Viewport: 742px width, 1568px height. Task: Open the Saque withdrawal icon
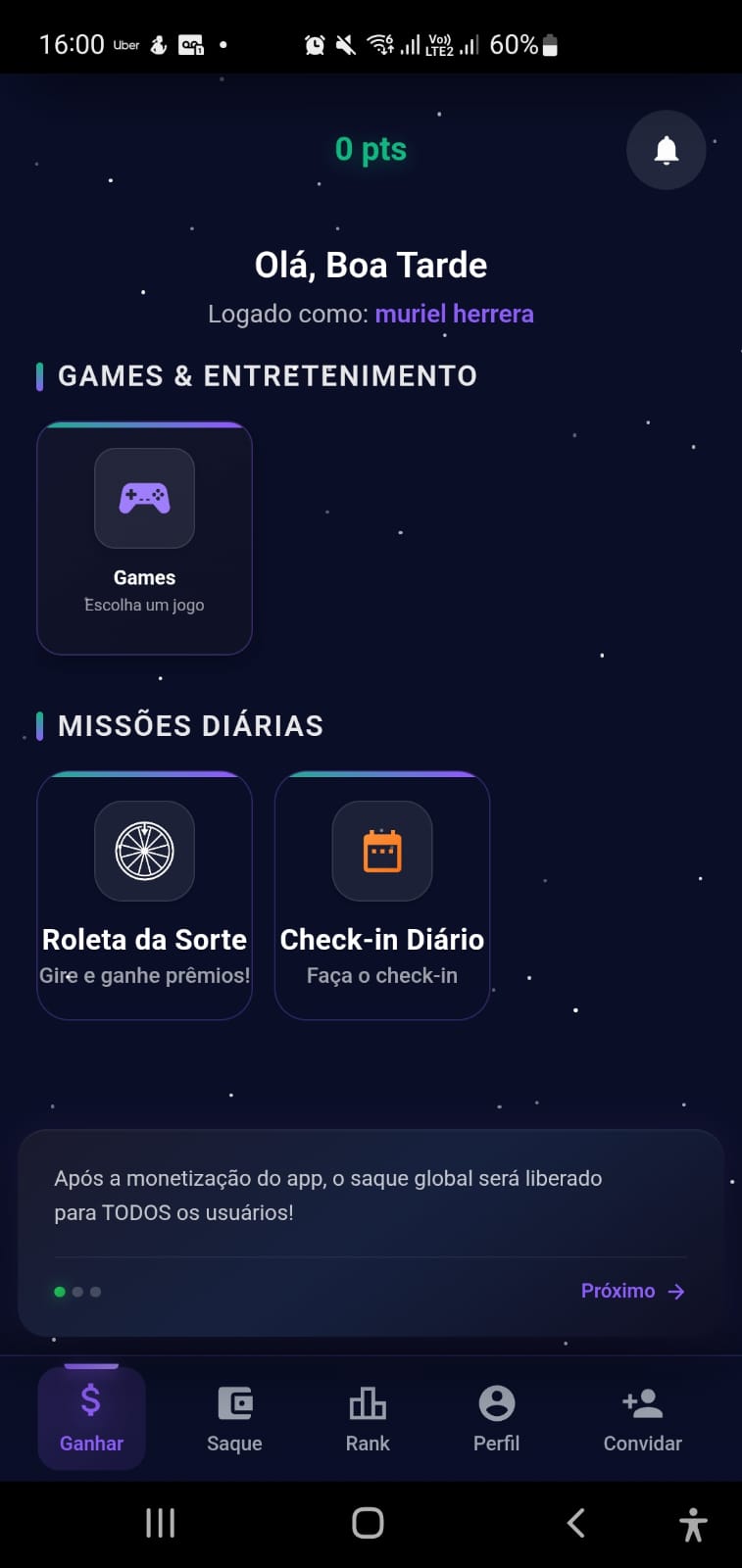pos(233,1403)
